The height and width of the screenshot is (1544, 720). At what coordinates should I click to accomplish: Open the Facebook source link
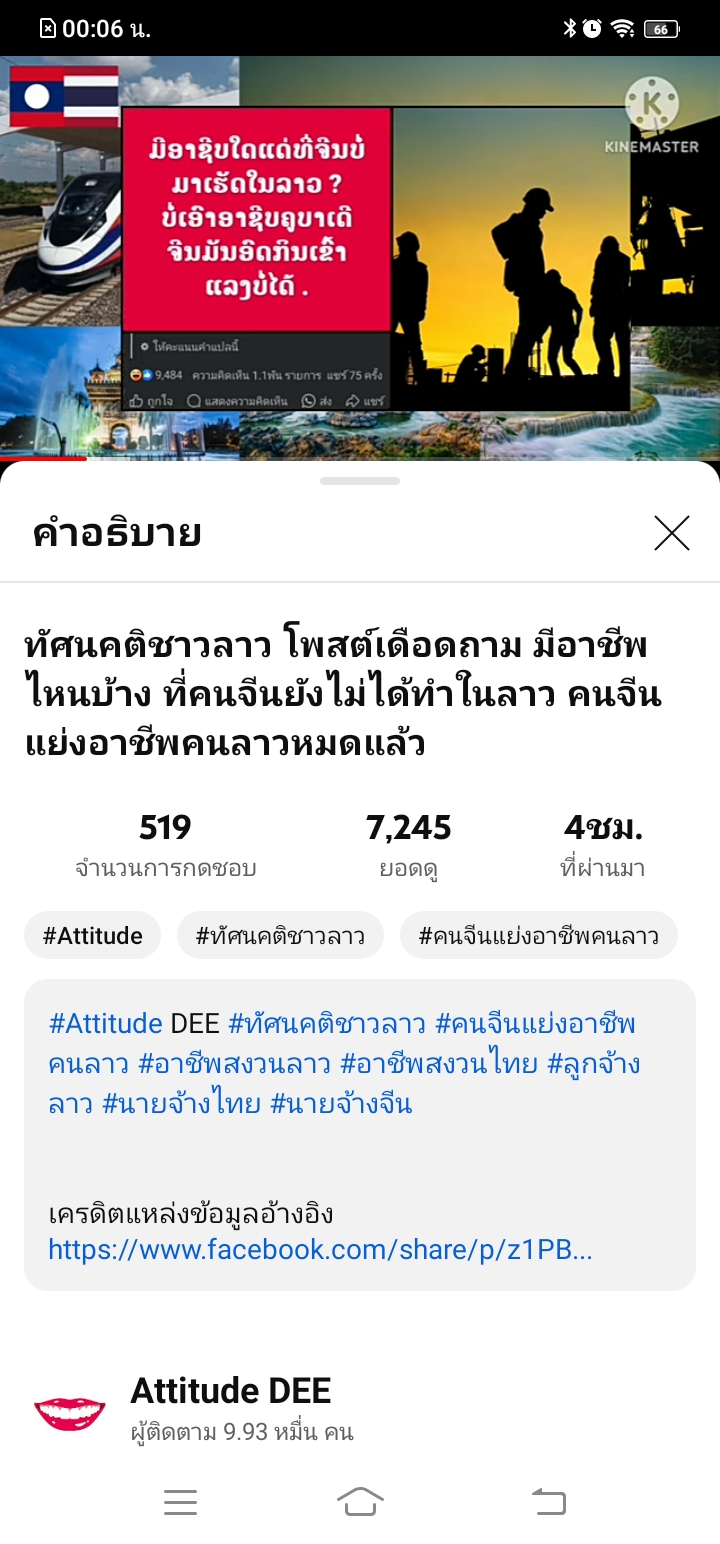coord(320,1249)
